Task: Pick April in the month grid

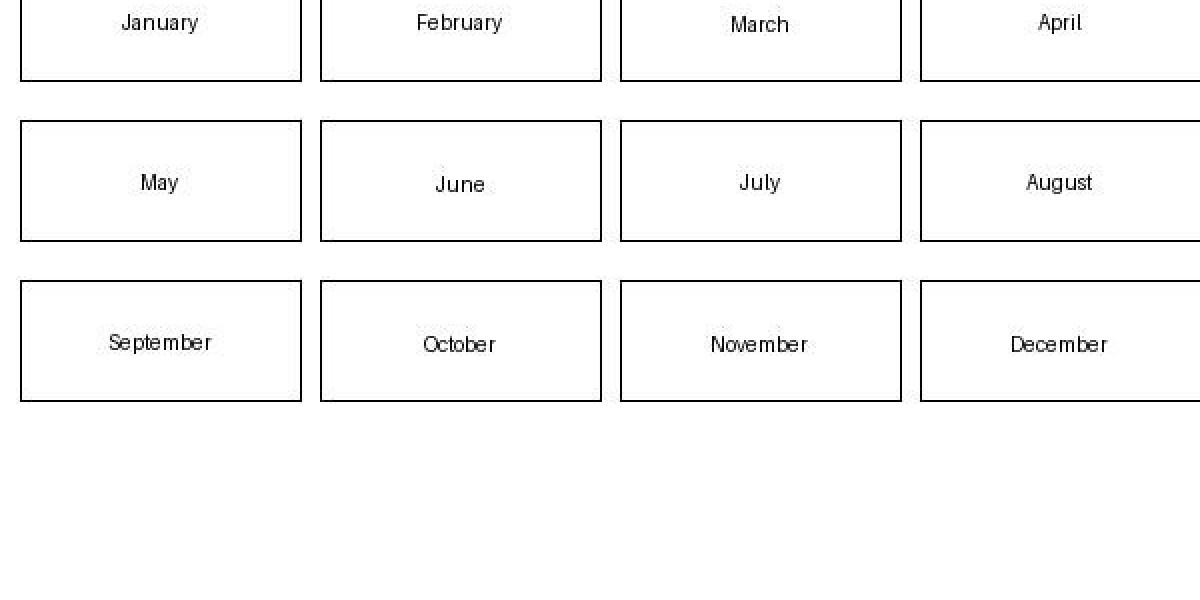Action: (1060, 30)
